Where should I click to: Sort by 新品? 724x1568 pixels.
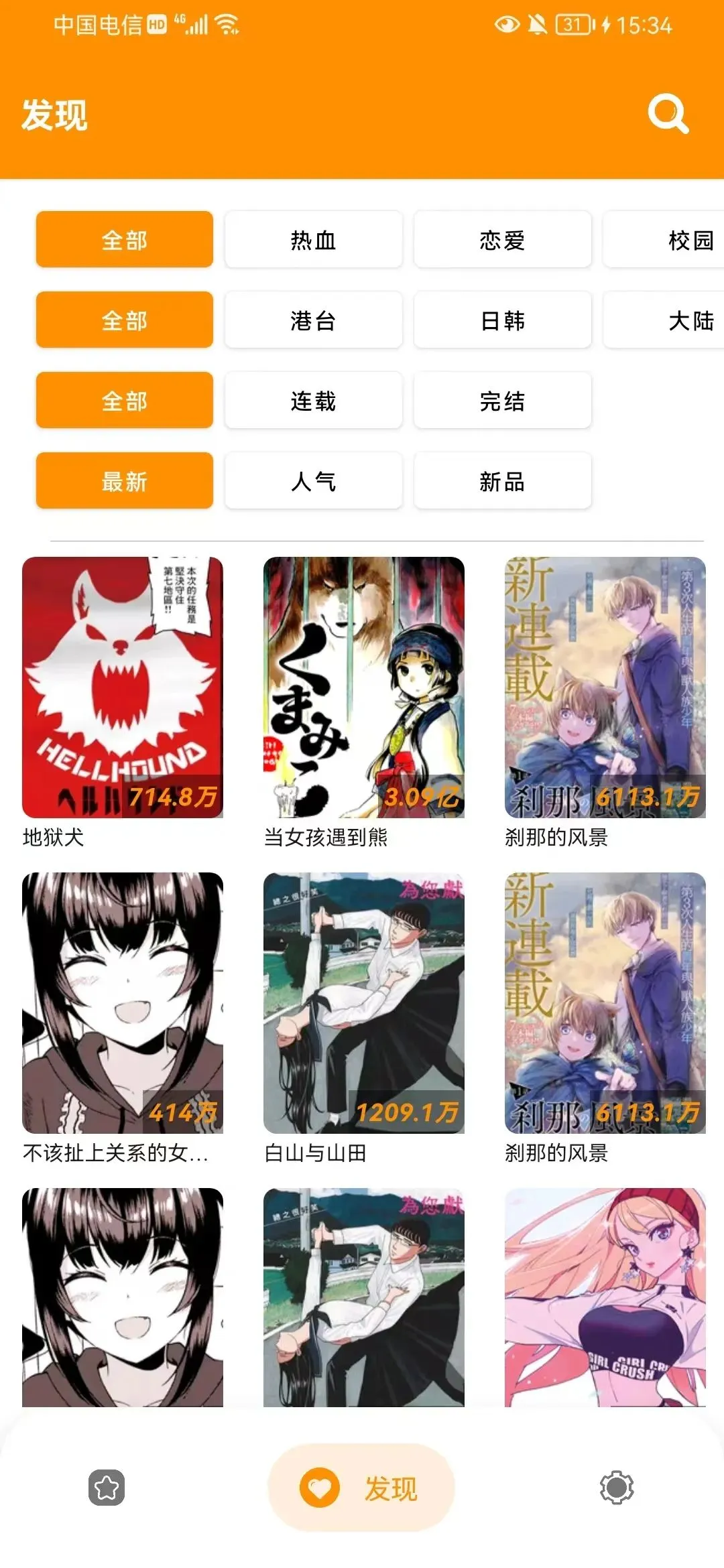pyautogui.click(x=502, y=481)
